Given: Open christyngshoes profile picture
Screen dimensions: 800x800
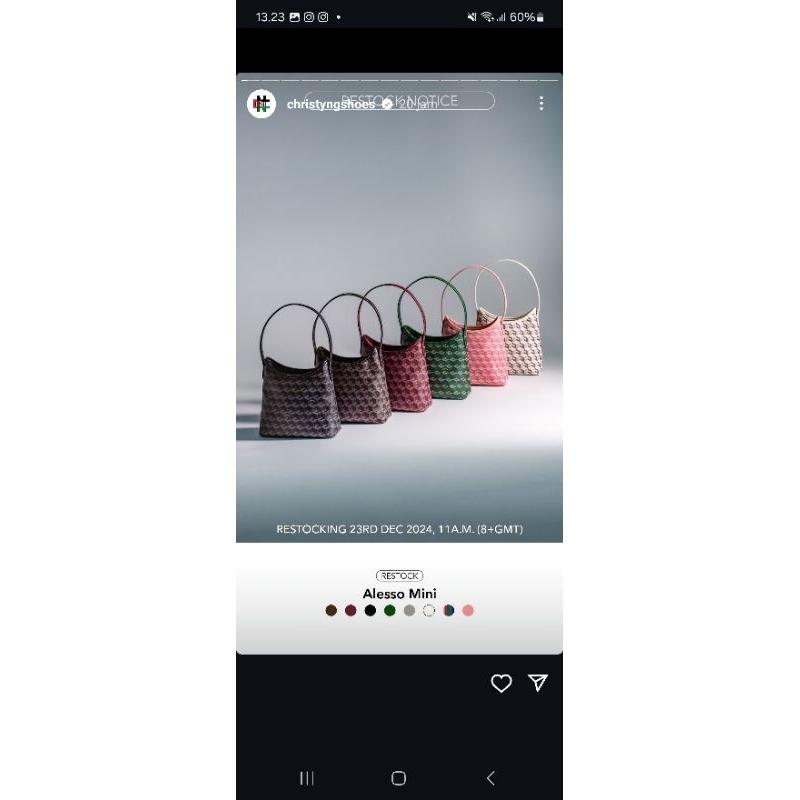Looking at the screenshot, I should click(x=262, y=103).
